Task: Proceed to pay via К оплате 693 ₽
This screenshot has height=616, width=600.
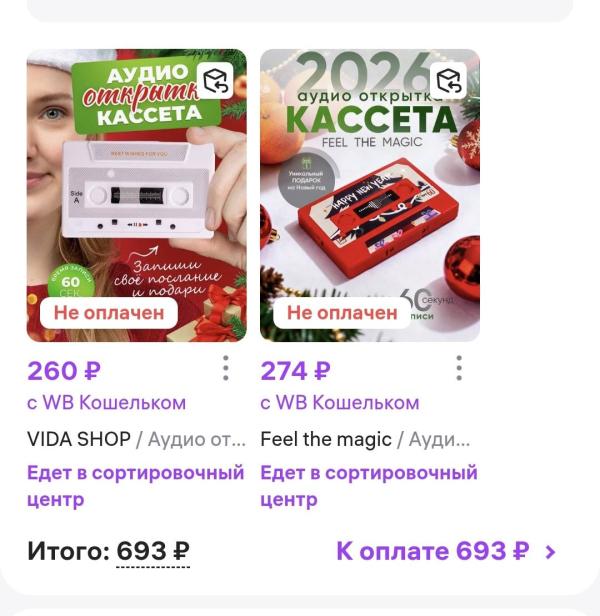Action: tap(445, 552)
